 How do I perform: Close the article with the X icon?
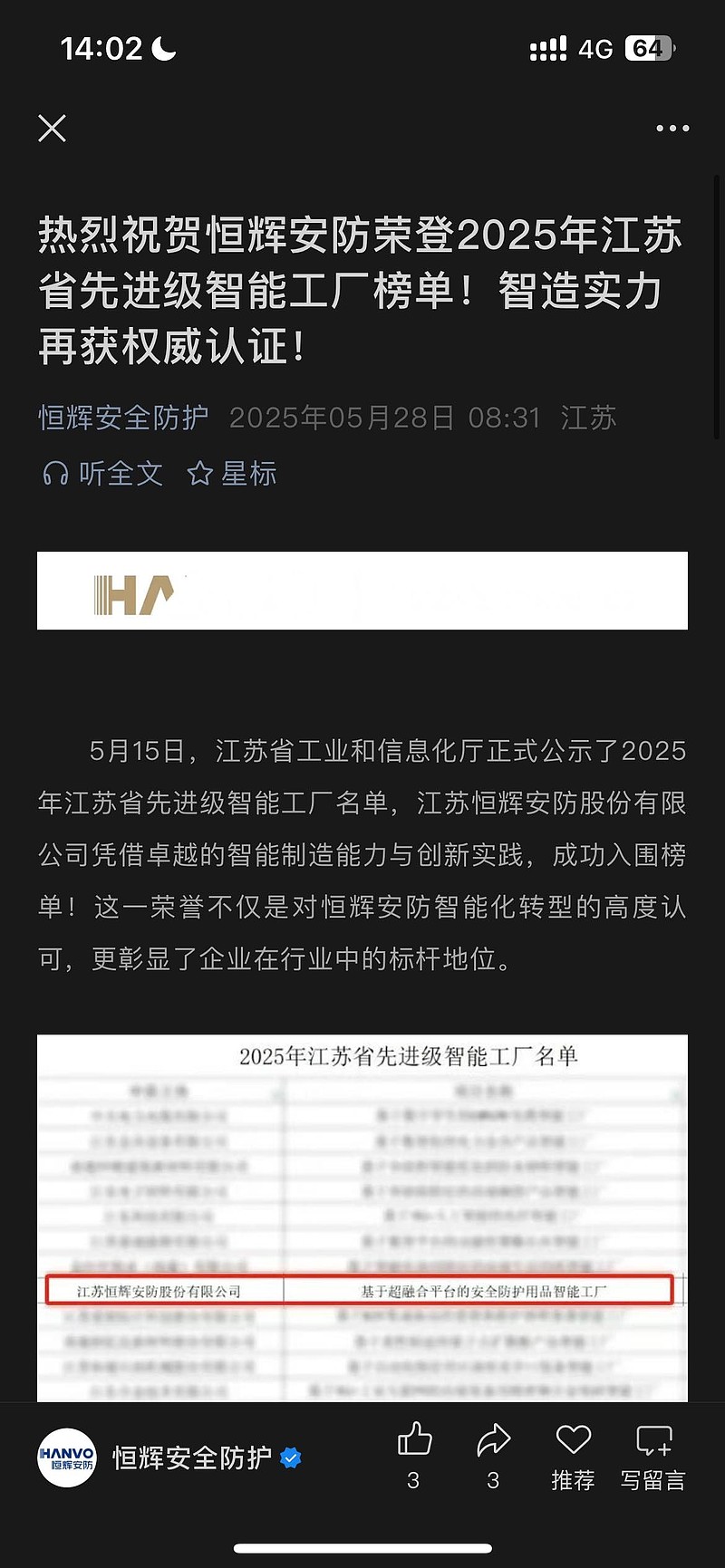click(52, 129)
